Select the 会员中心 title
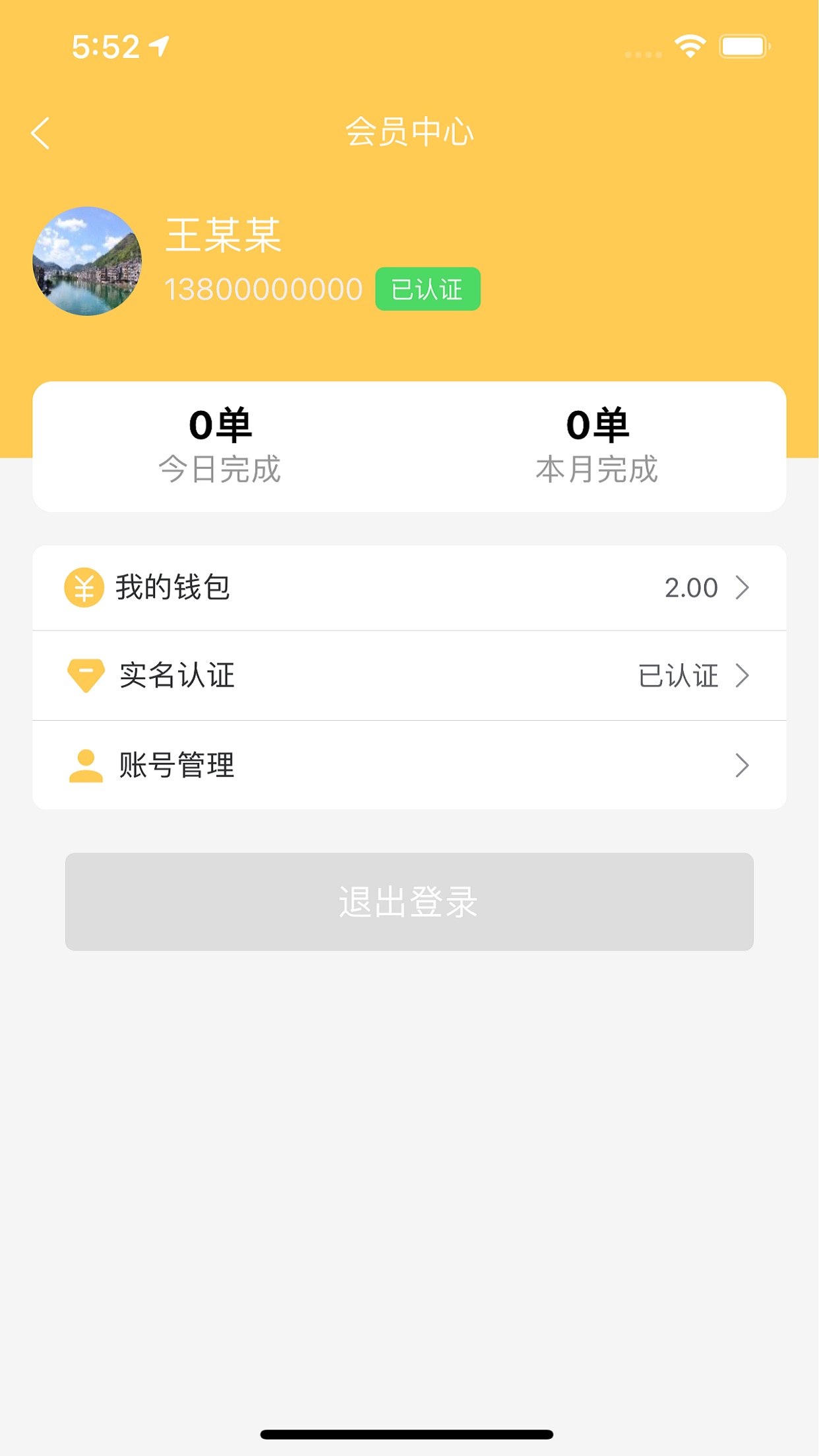 409,131
